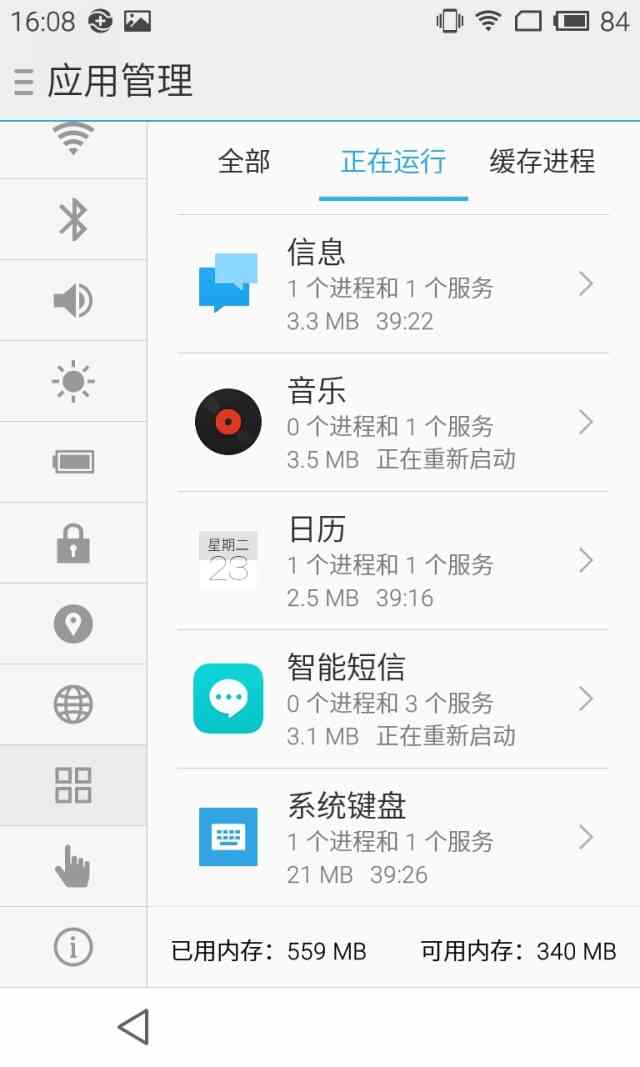The width and height of the screenshot is (640, 1067).
Task: Open location settings pin icon
Action: tap(73, 624)
